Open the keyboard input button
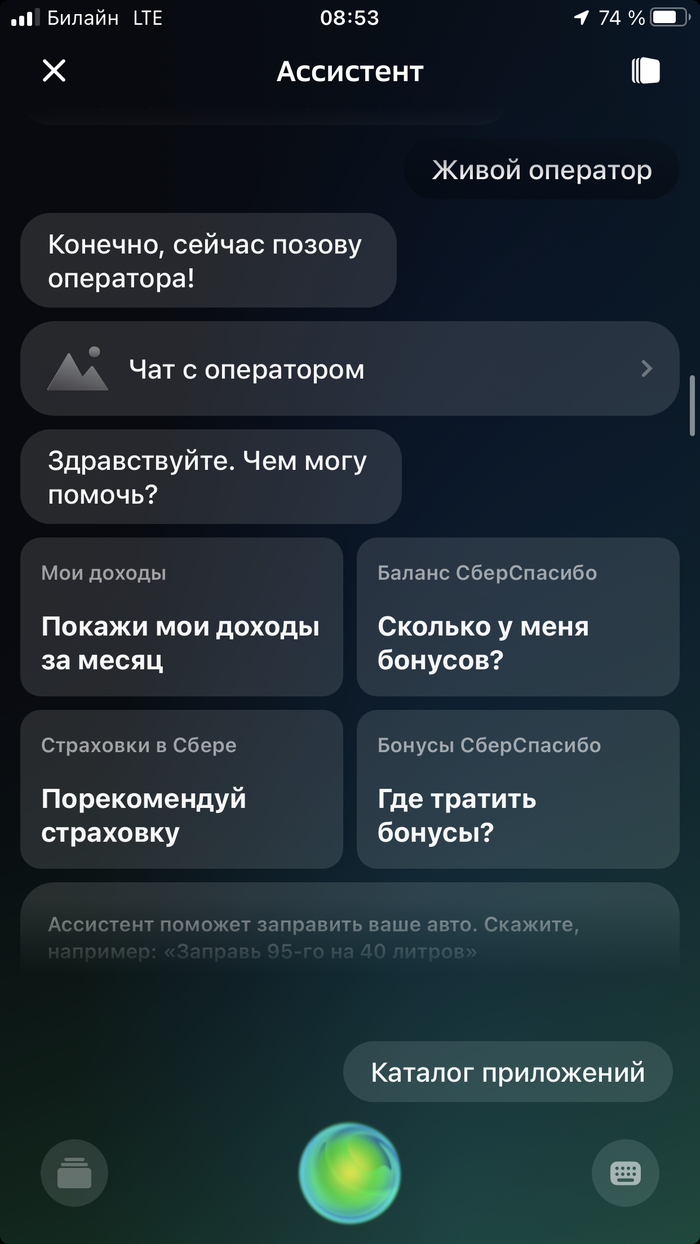Image resolution: width=700 pixels, height=1244 pixels. (626, 1173)
